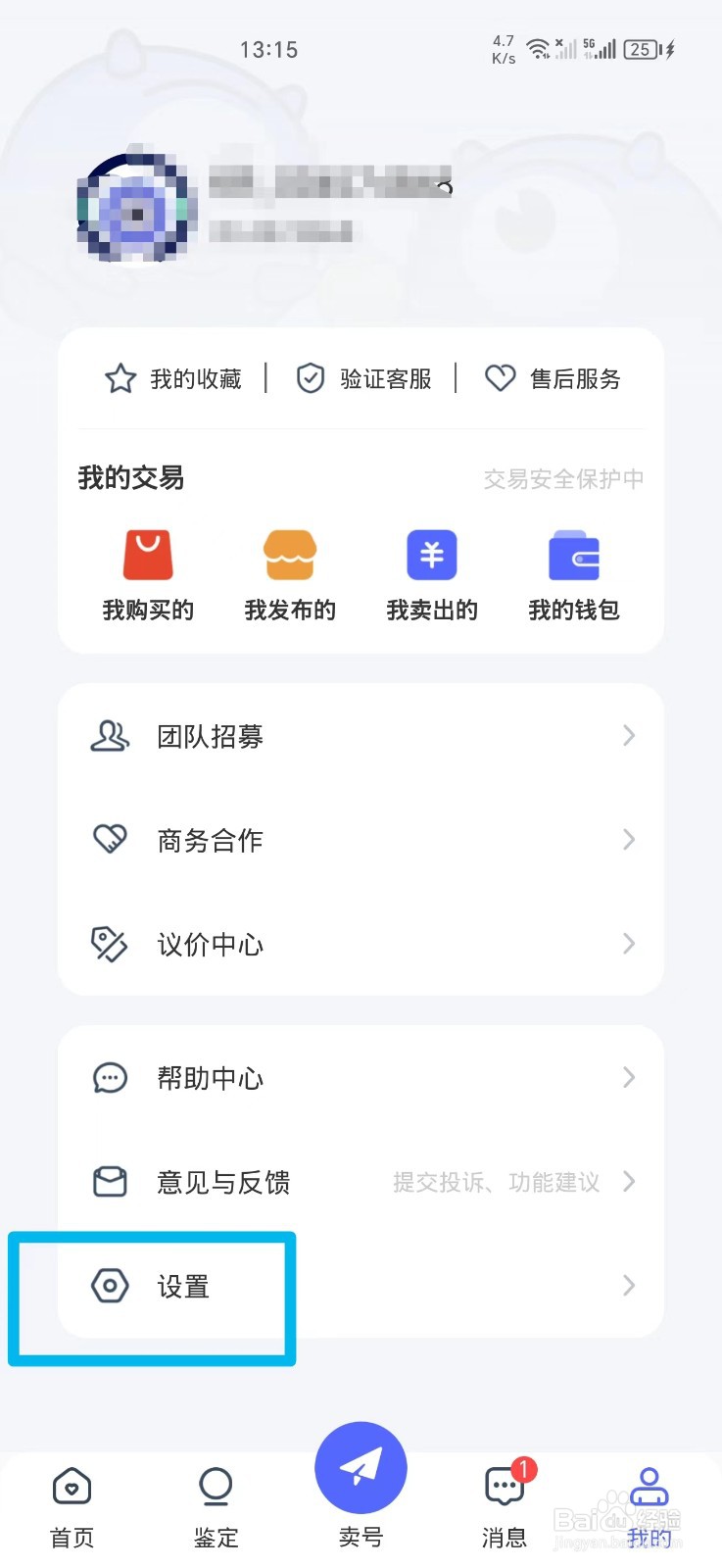Open 我发布的 listings
Screen dimensions: 722x1568
(x=290, y=575)
